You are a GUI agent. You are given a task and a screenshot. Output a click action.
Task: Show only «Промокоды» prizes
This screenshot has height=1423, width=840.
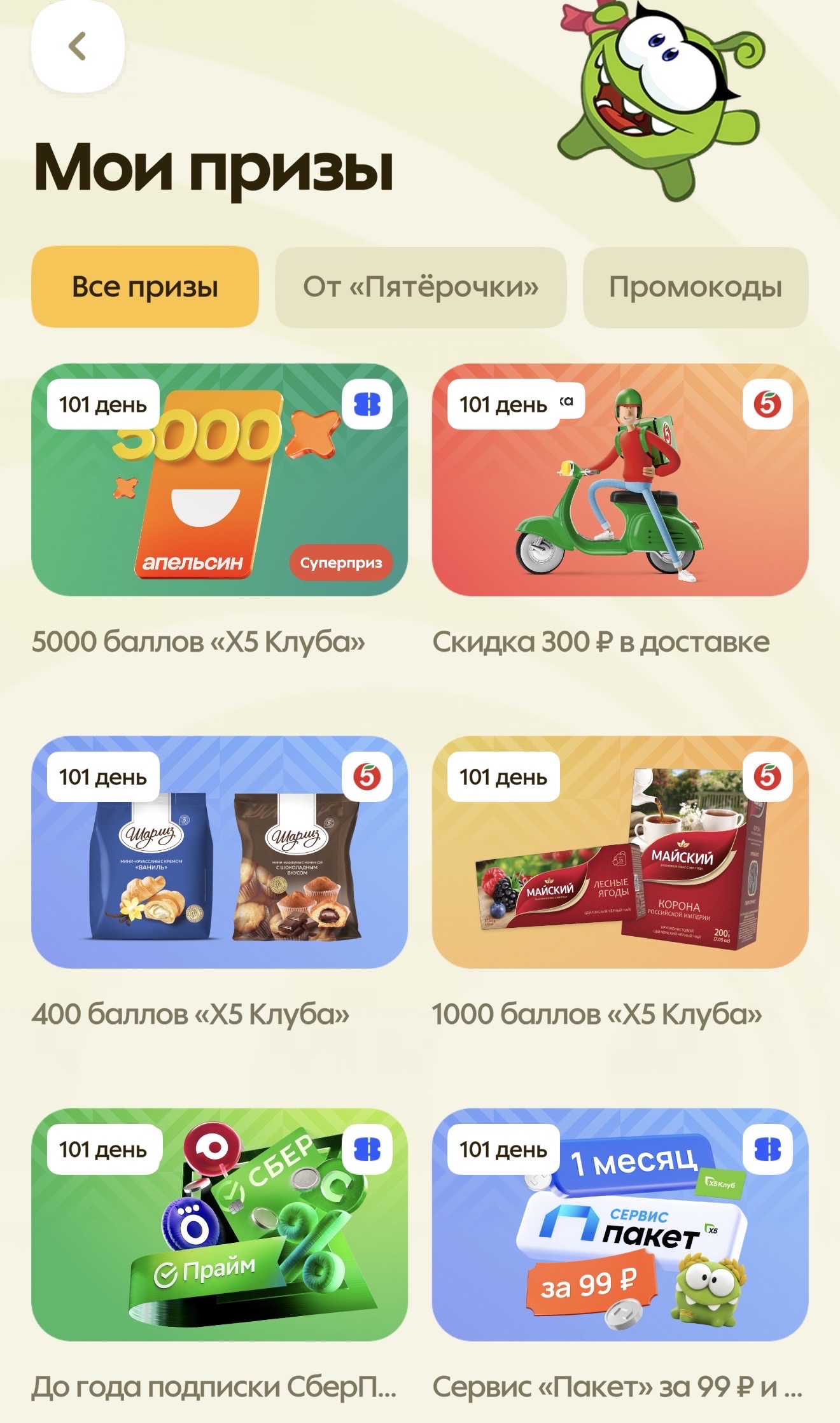(695, 287)
